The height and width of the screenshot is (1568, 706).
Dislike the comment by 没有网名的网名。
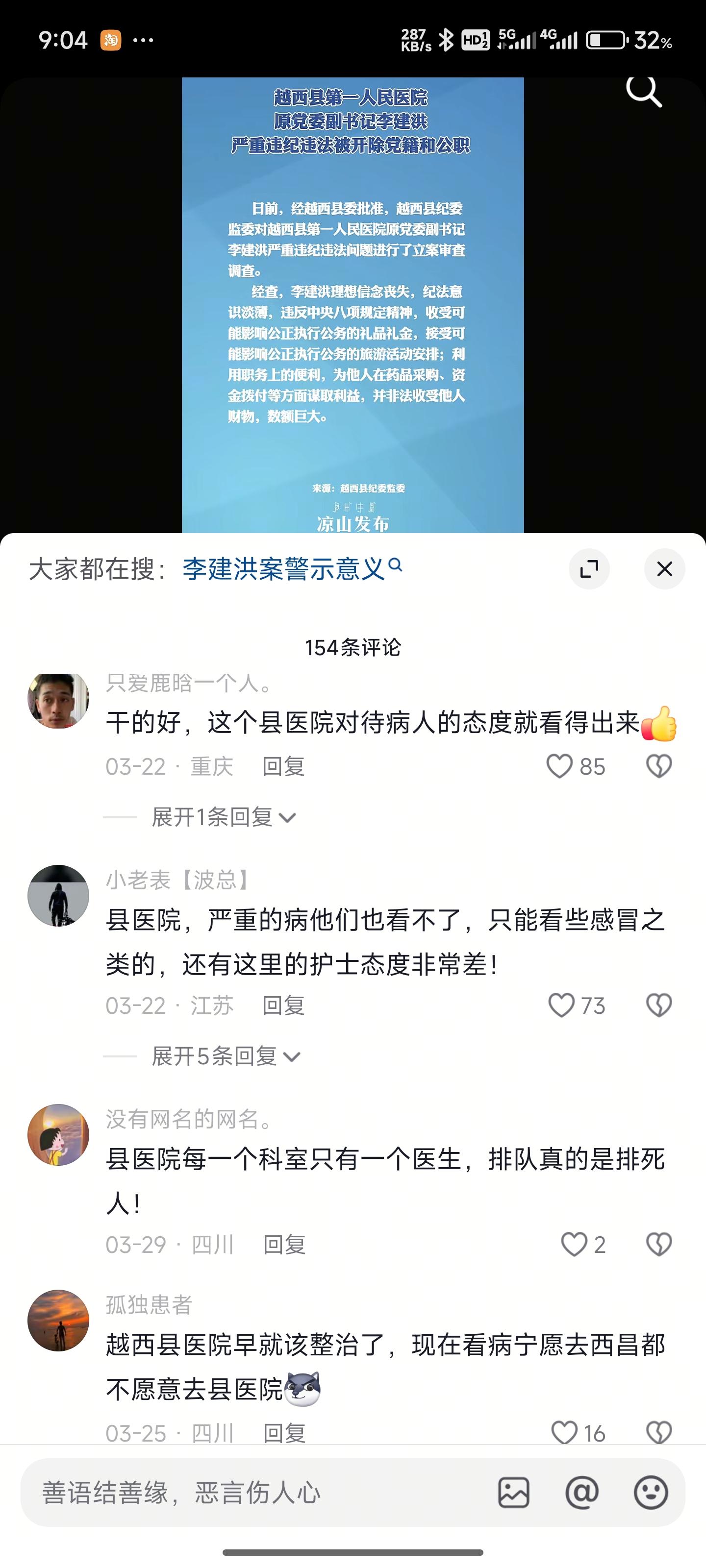[x=658, y=1245]
